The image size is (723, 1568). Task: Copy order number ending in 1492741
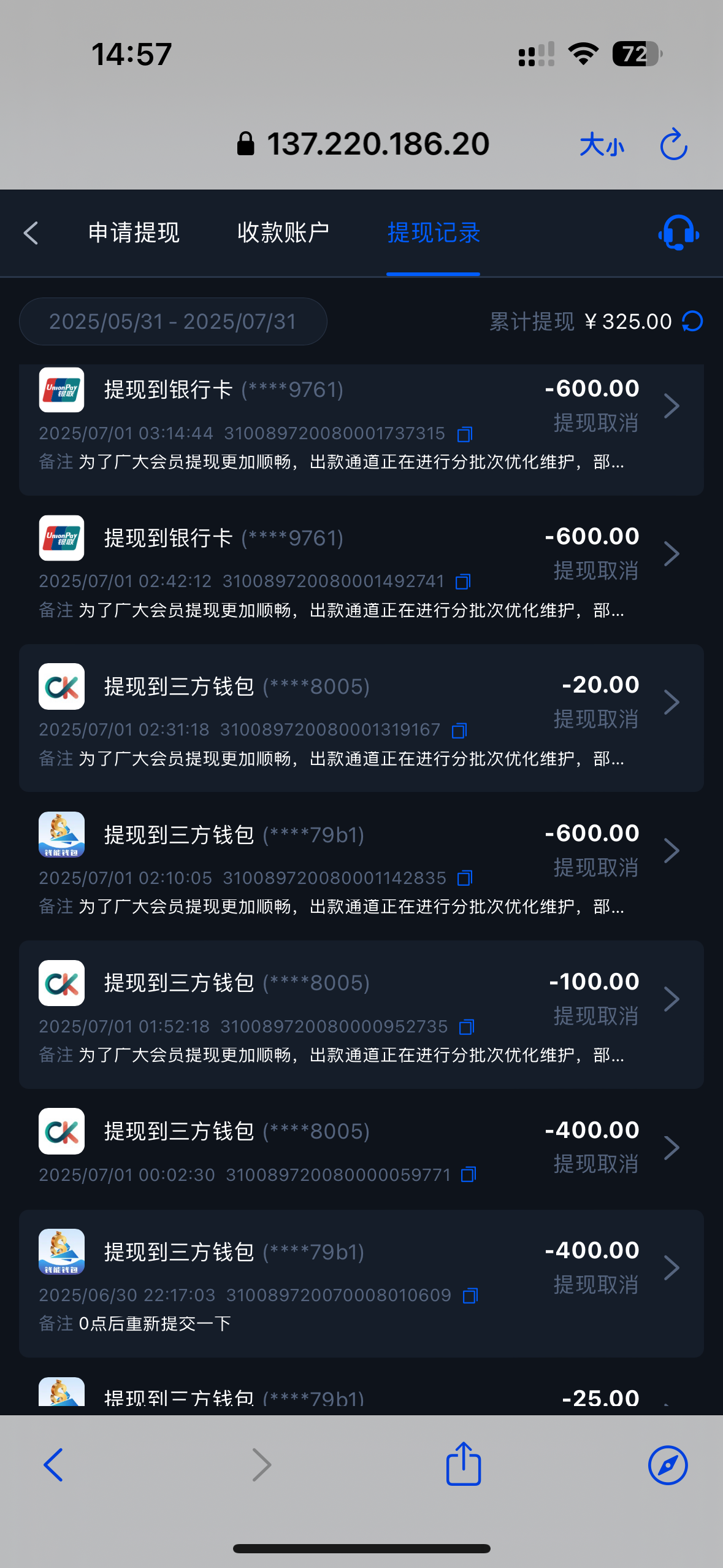coord(463,582)
